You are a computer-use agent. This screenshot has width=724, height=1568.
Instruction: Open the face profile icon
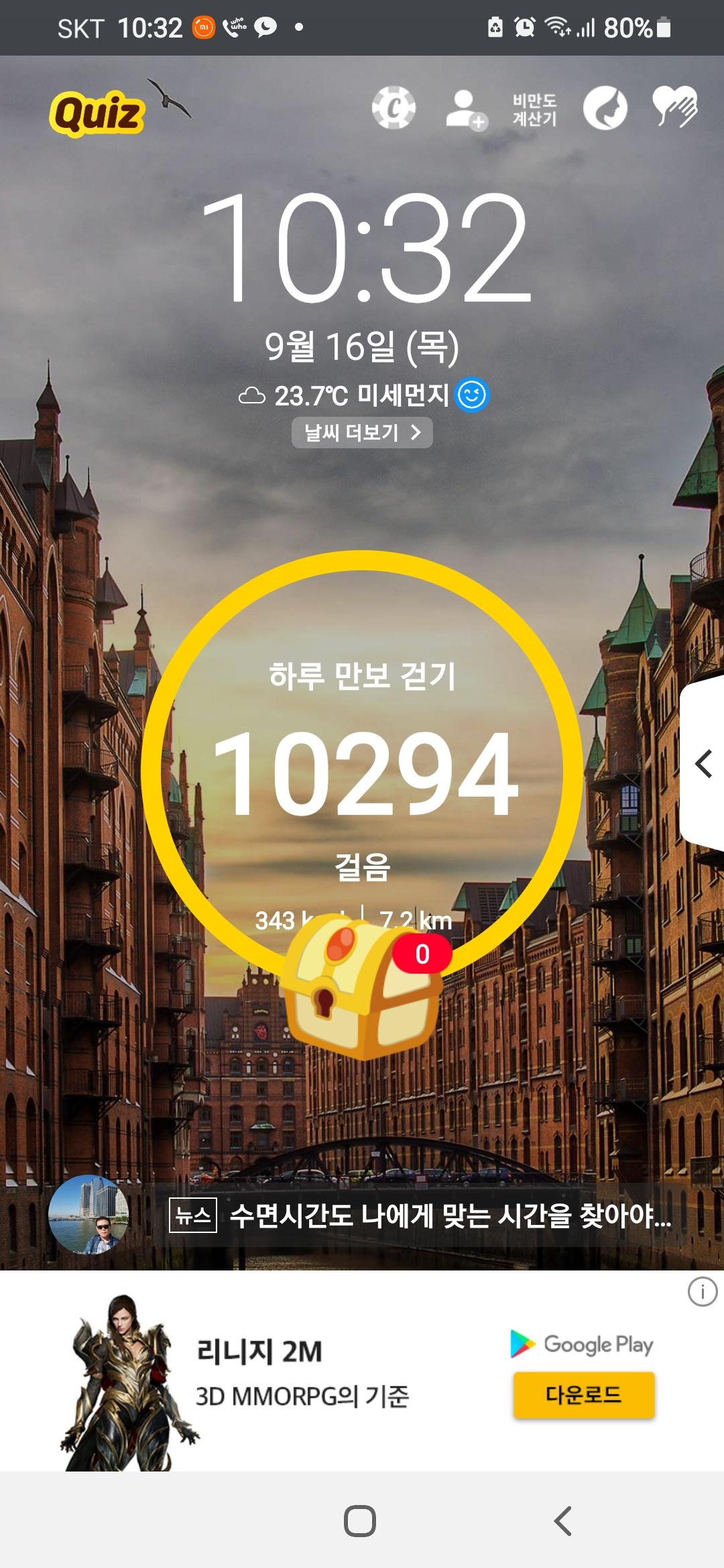pos(605,108)
